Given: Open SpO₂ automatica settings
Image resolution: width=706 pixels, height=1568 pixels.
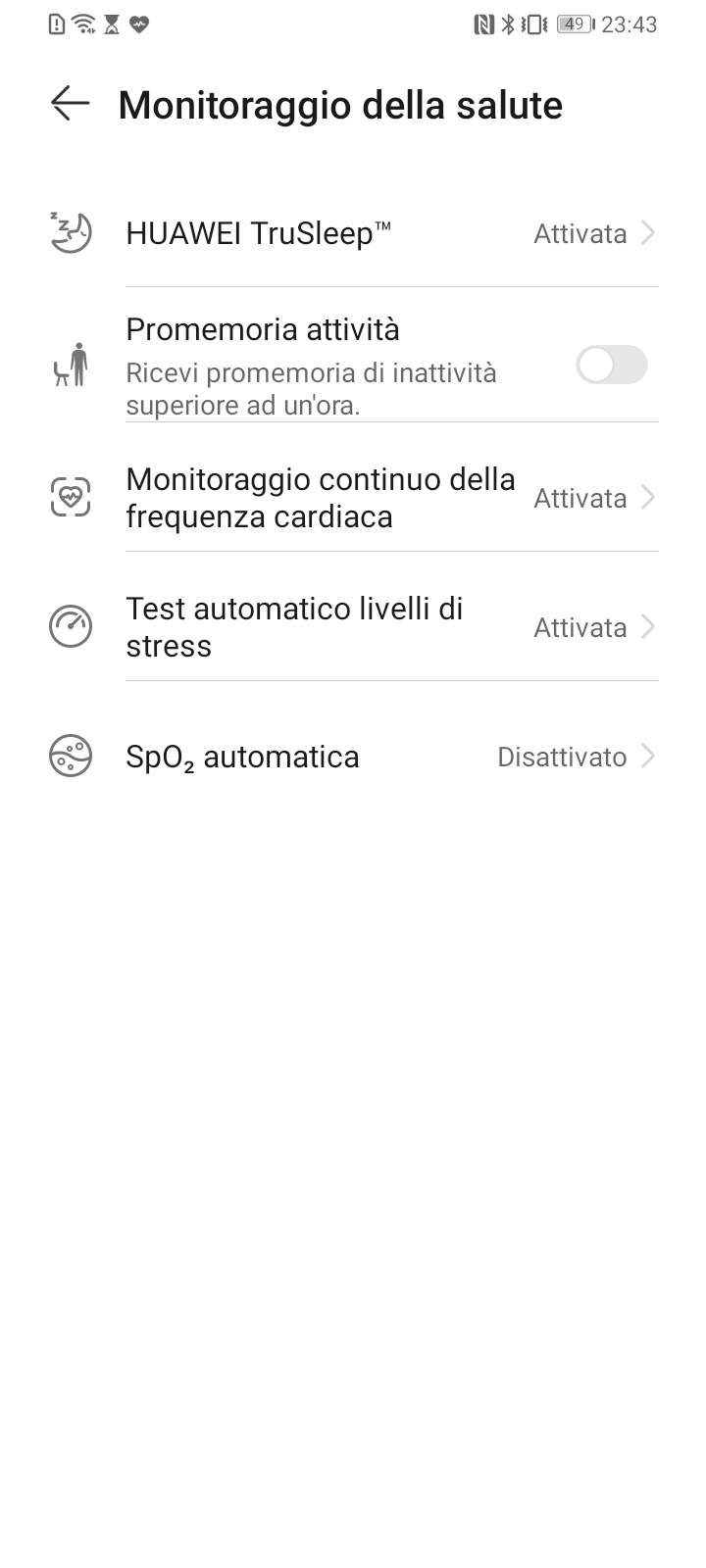Looking at the screenshot, I should point(353,757).
